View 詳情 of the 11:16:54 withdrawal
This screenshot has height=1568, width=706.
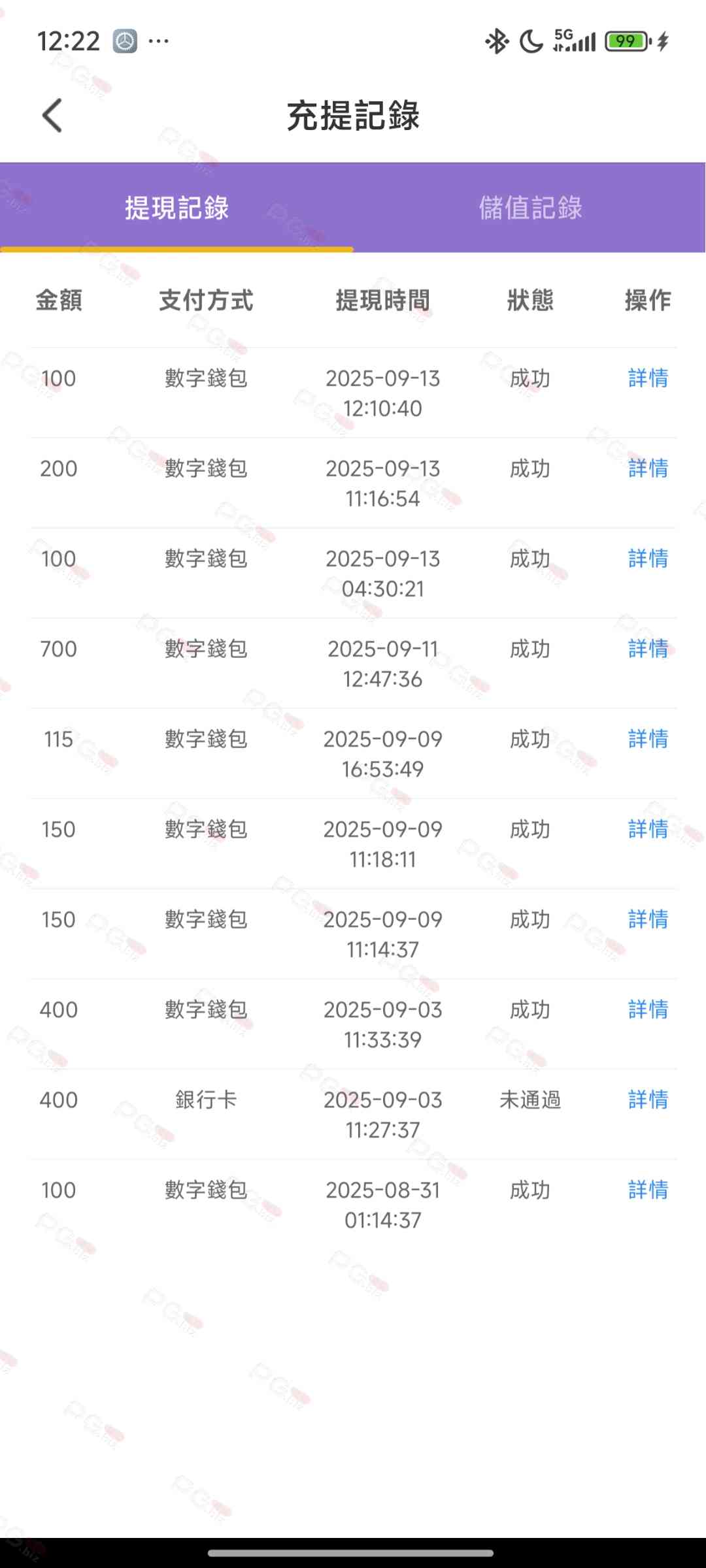coord(648,468)
